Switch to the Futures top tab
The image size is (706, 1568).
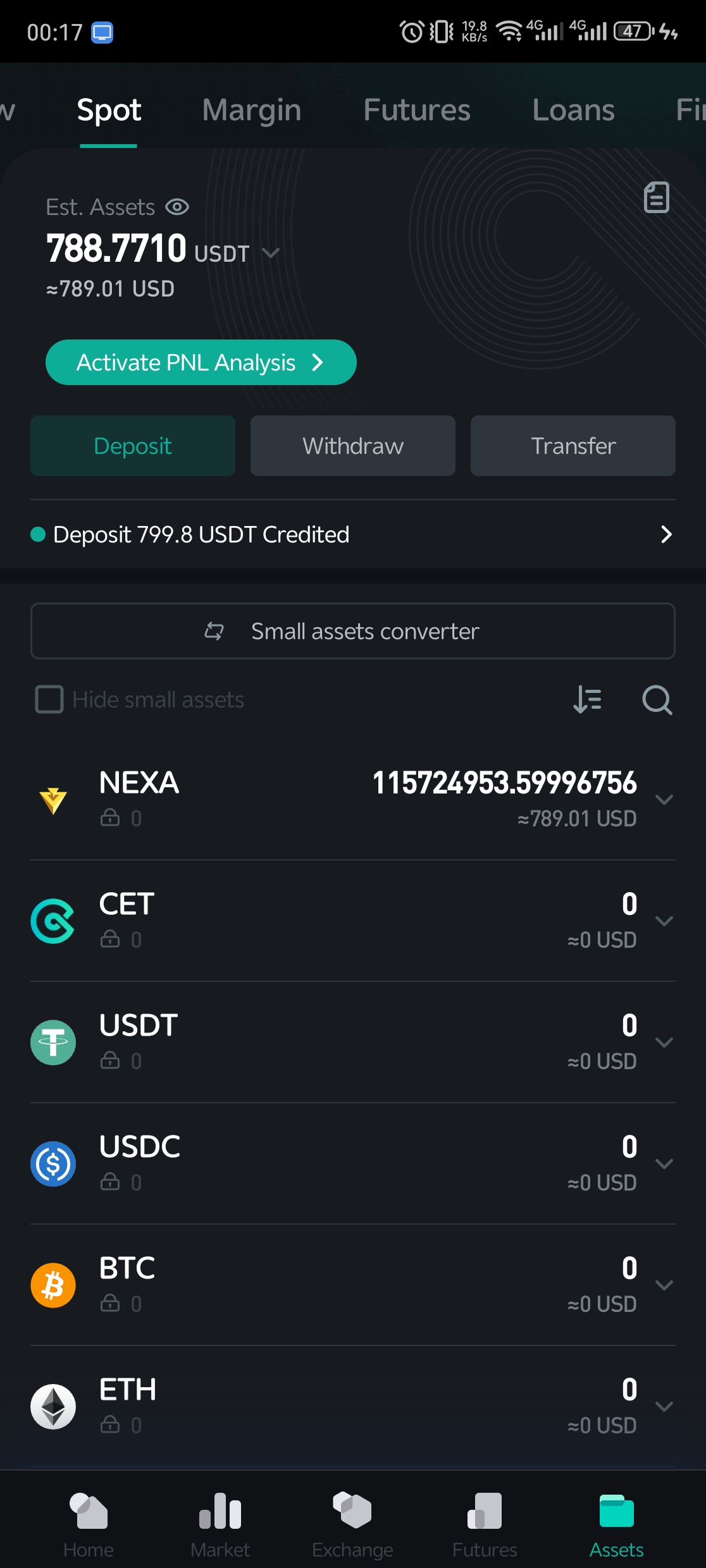click(x=417, y=110)
